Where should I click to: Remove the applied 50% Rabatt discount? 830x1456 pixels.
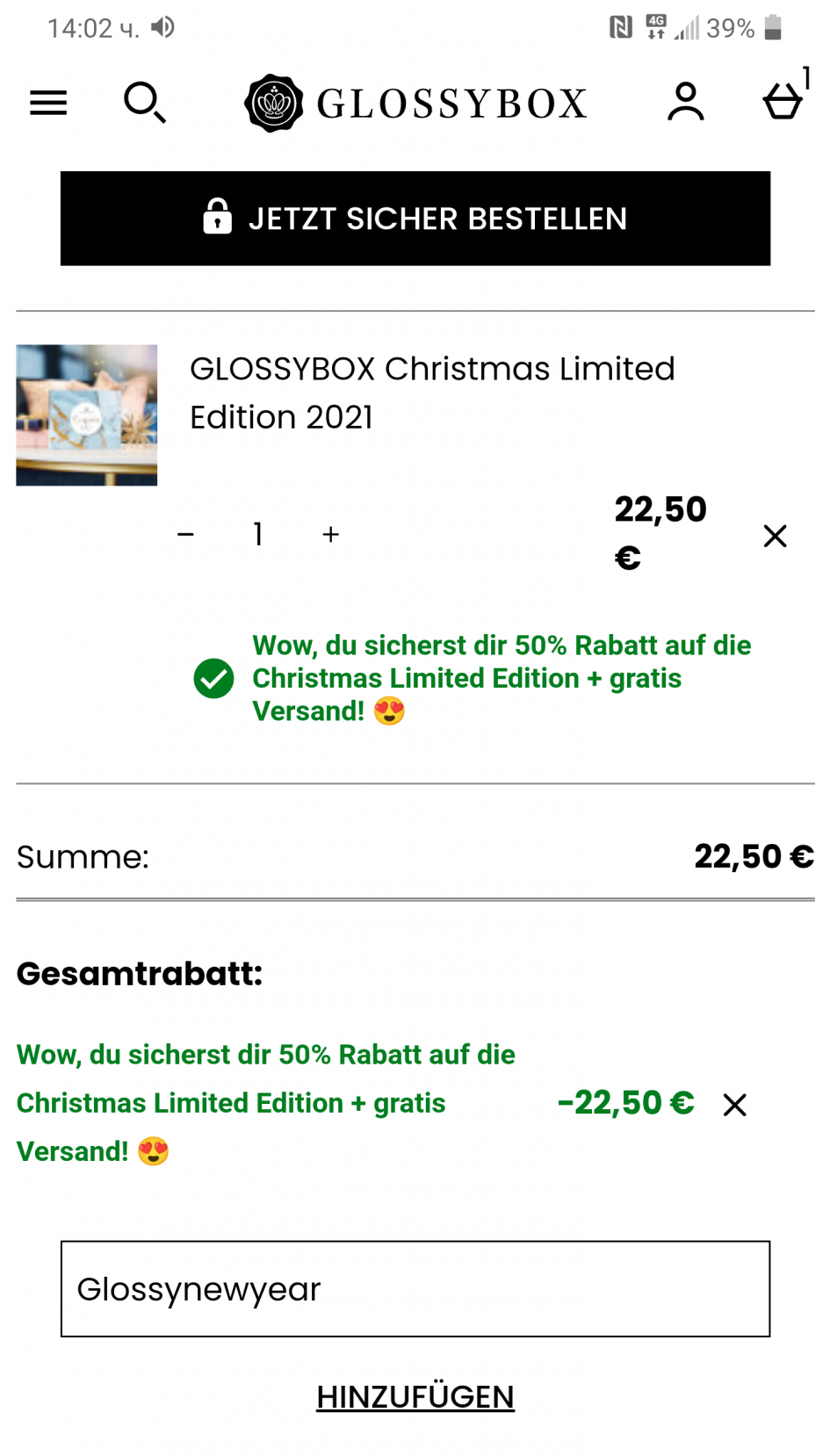click(x=734, y=1105)
